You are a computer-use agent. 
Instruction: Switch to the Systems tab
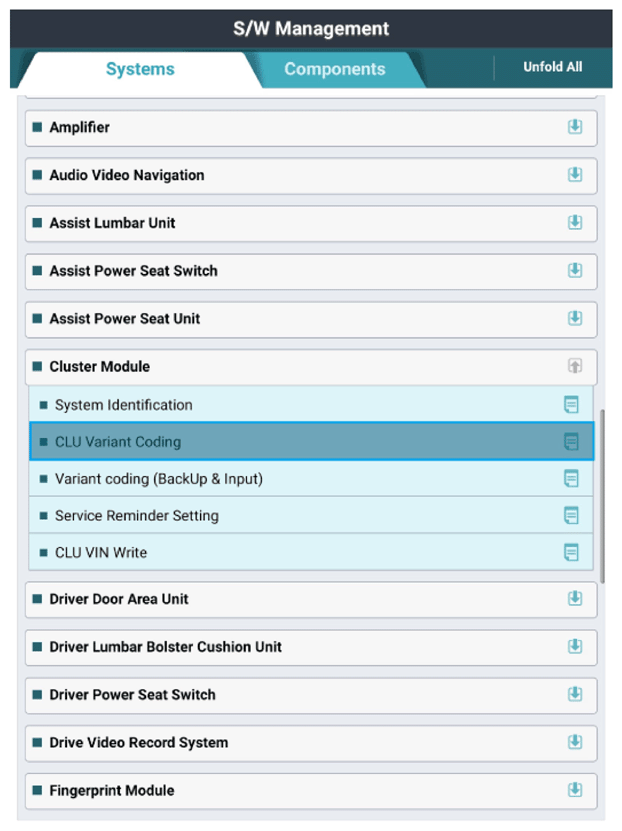click(140, 69)
